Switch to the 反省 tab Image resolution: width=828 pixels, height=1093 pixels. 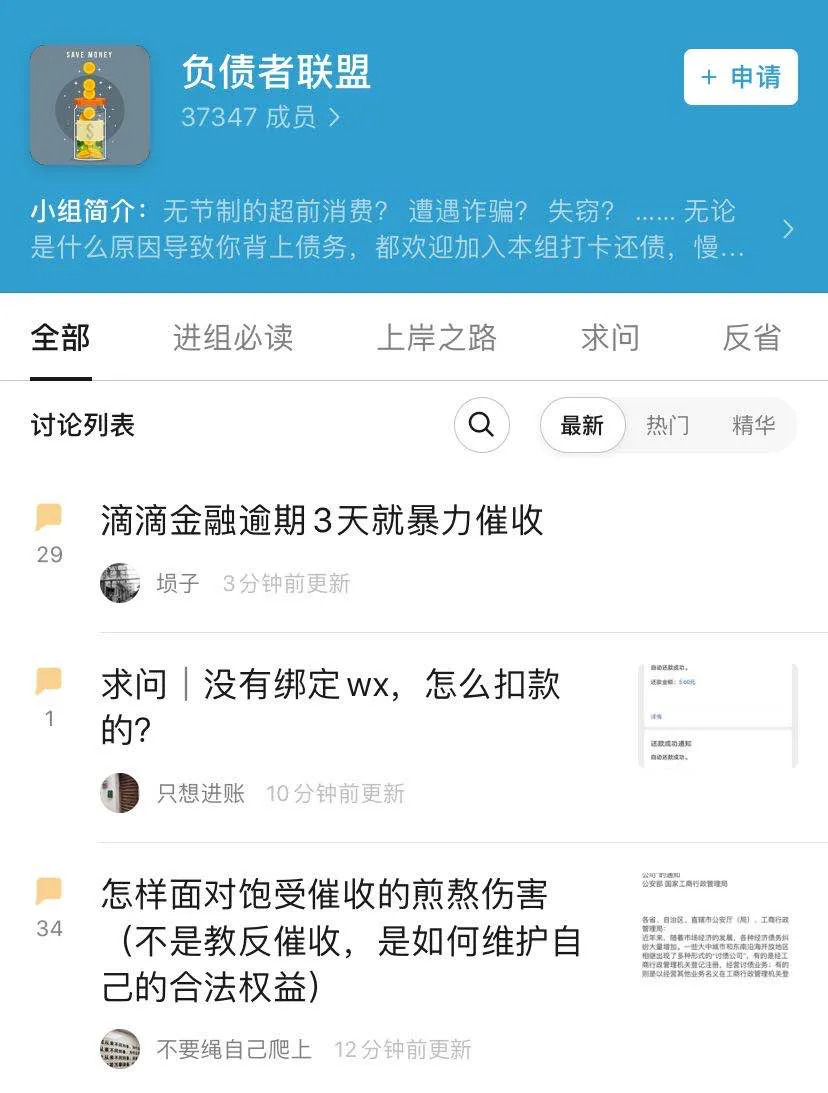(751, 338)
